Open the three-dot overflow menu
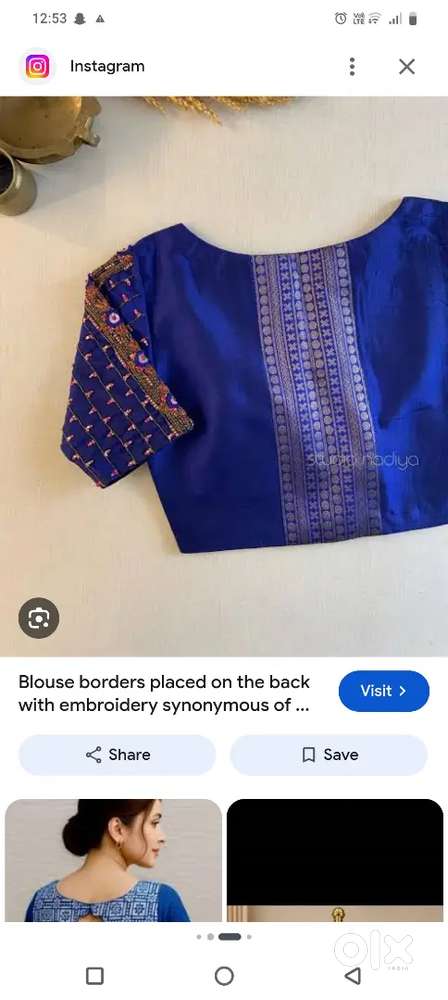The width and height of the screenshot is (448, 1000). tap(352, 66)
